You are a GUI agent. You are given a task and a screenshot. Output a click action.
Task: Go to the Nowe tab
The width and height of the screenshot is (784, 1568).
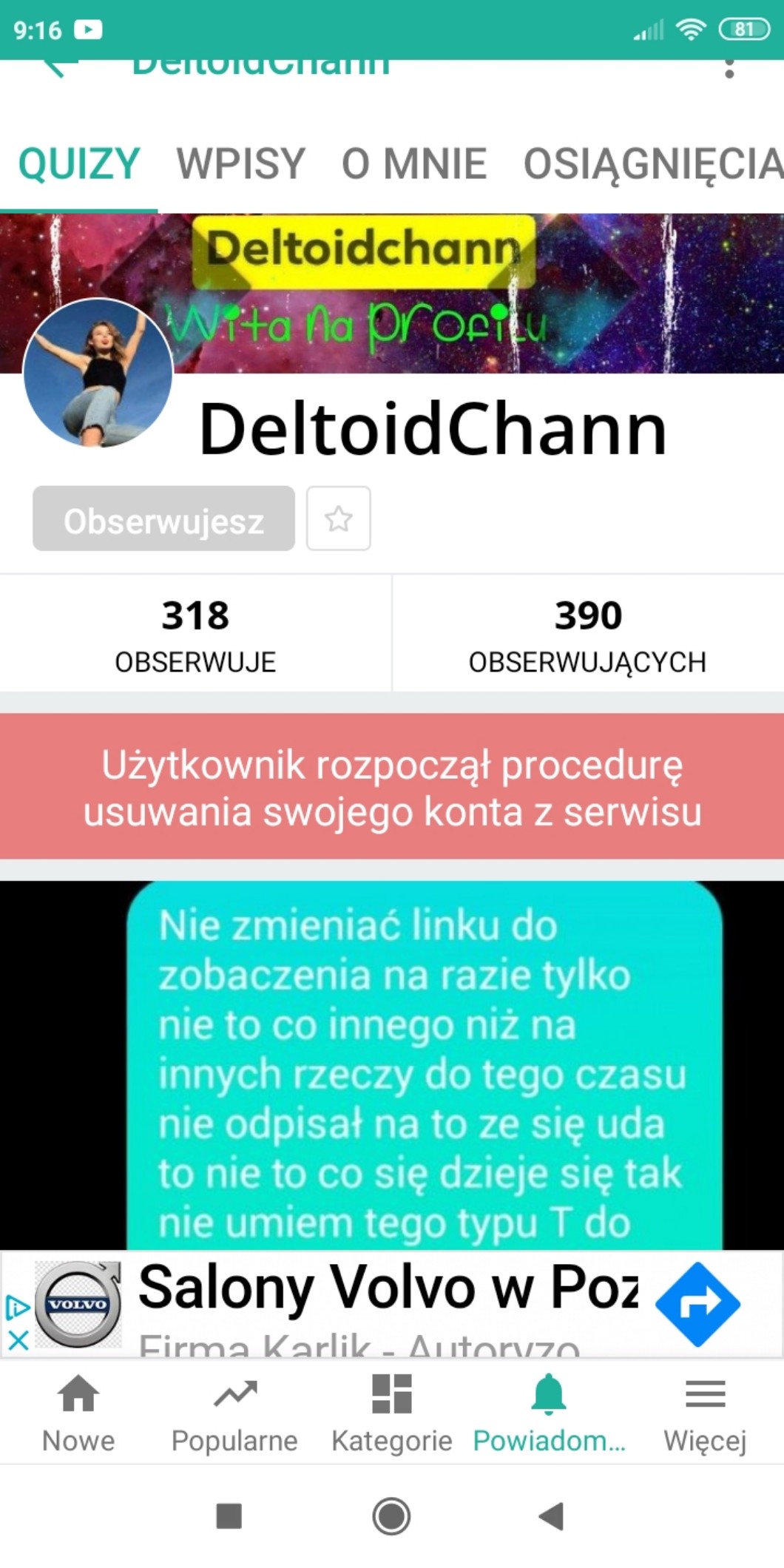click(78, 1414)
